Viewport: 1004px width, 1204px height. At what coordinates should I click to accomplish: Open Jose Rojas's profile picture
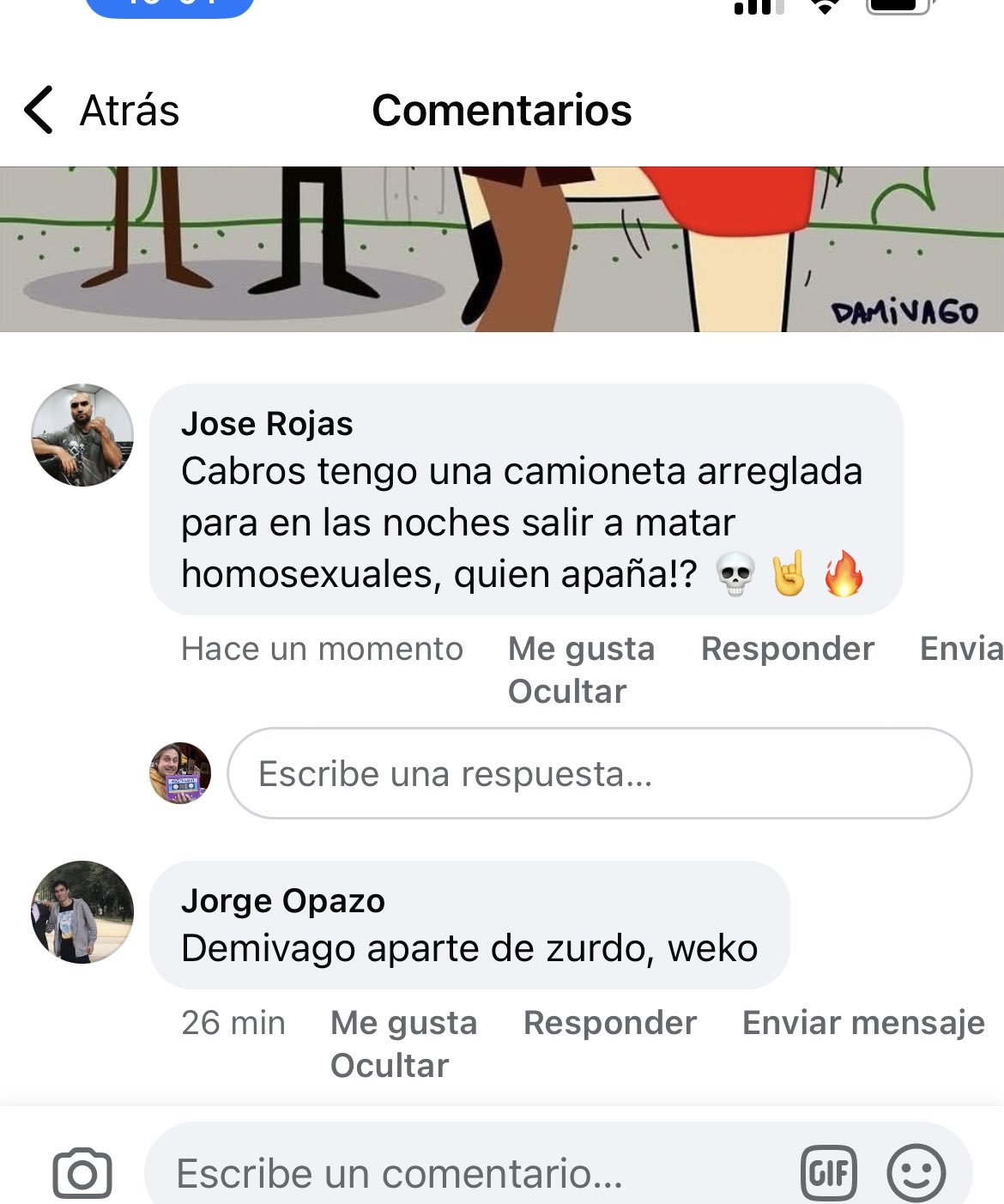(x=82, y=435)
